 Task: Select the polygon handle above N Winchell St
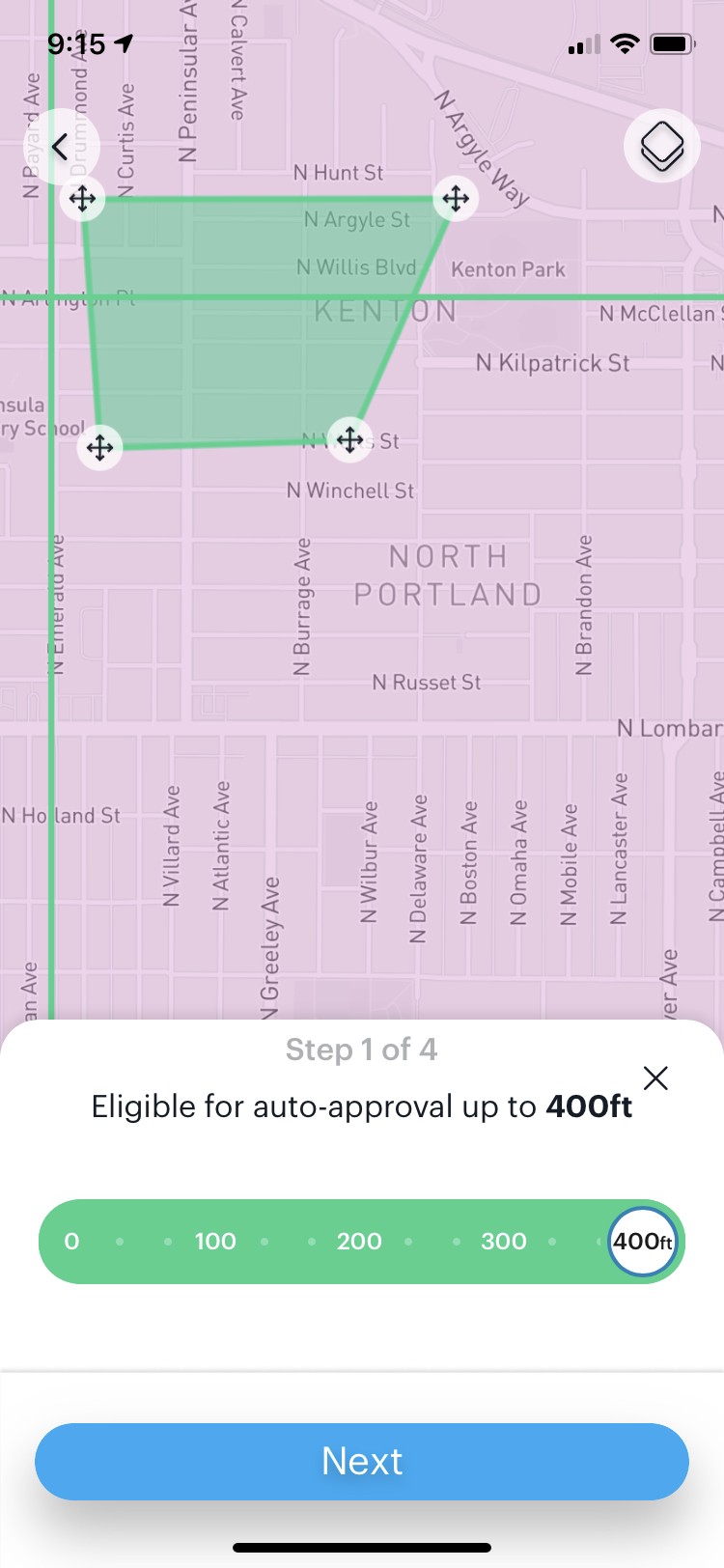(x=349, y=440)
